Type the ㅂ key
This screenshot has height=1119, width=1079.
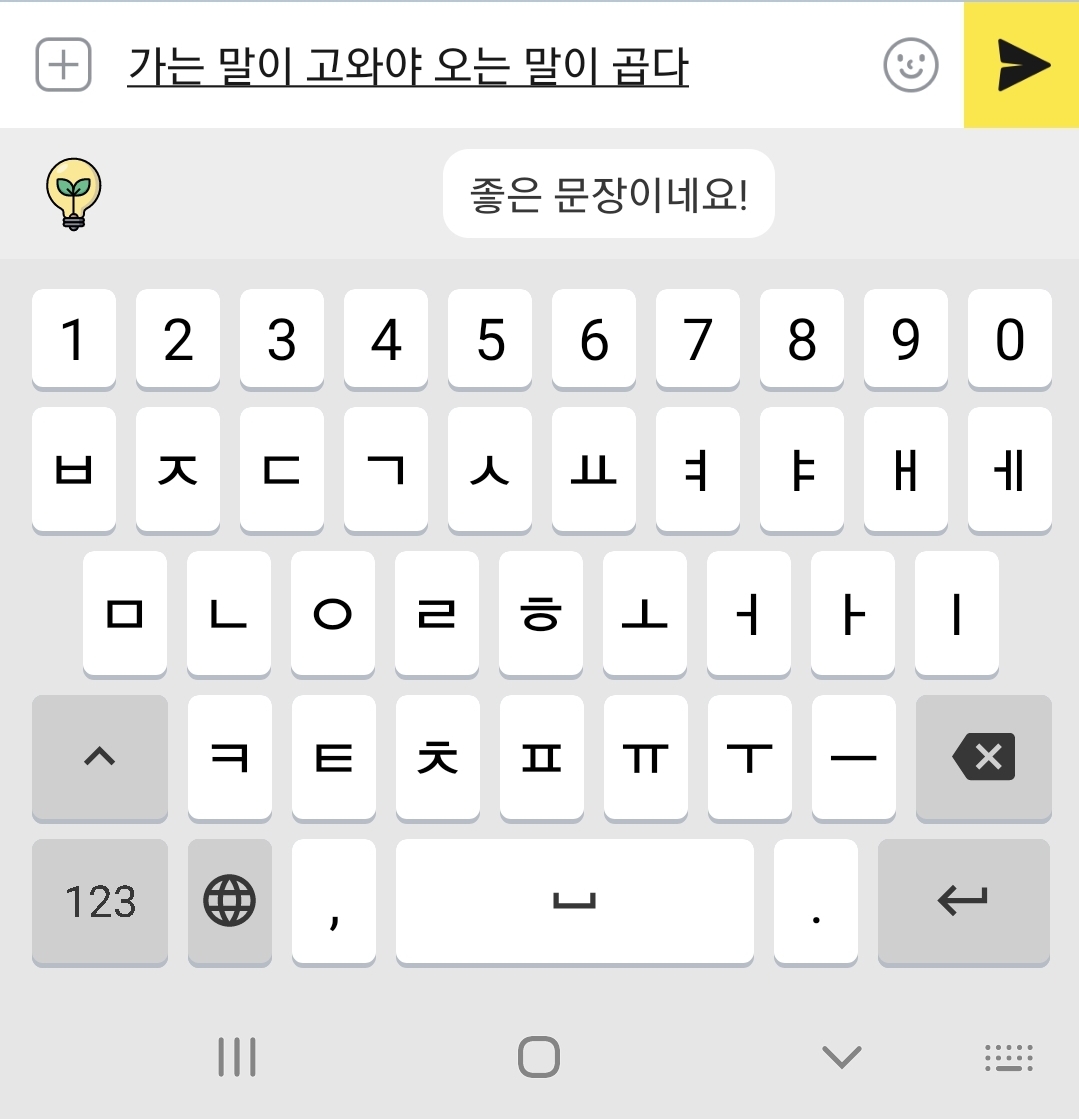pos(74,469)
